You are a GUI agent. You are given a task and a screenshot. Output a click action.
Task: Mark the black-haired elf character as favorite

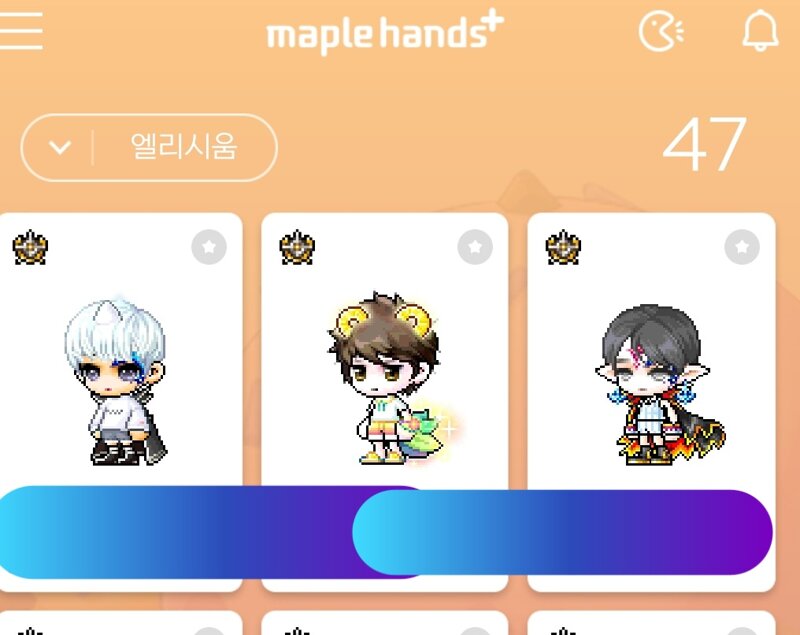point(742,246)
